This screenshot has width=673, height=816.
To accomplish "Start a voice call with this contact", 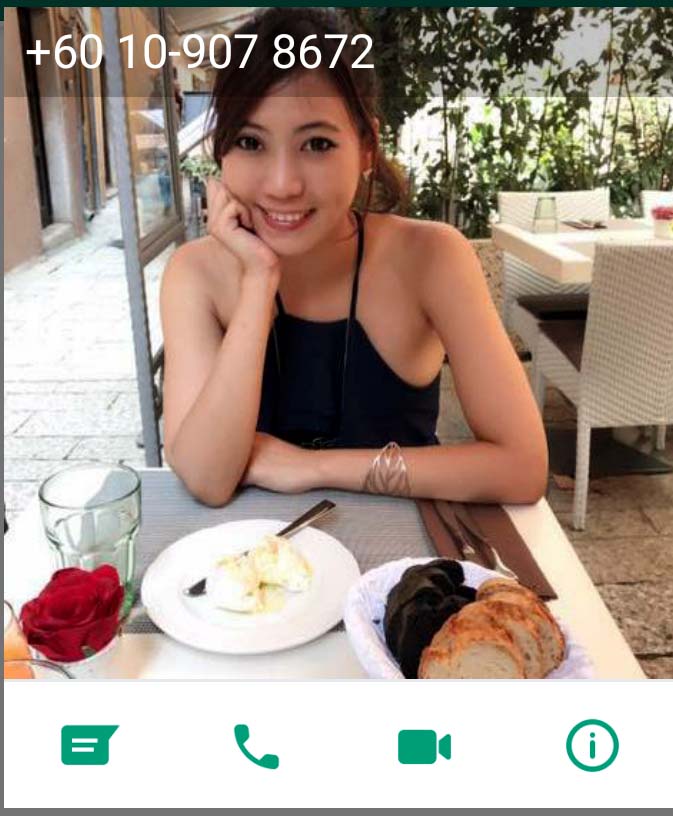I will 256,746.
